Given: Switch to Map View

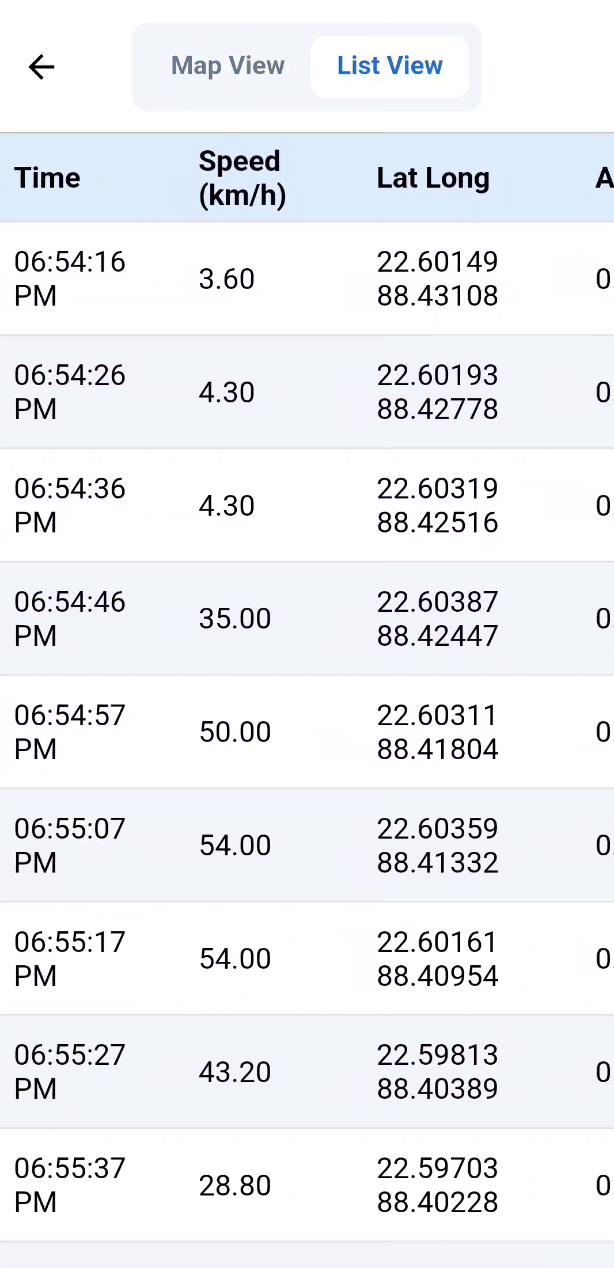Looking at the screenshot, I should 228,66.
